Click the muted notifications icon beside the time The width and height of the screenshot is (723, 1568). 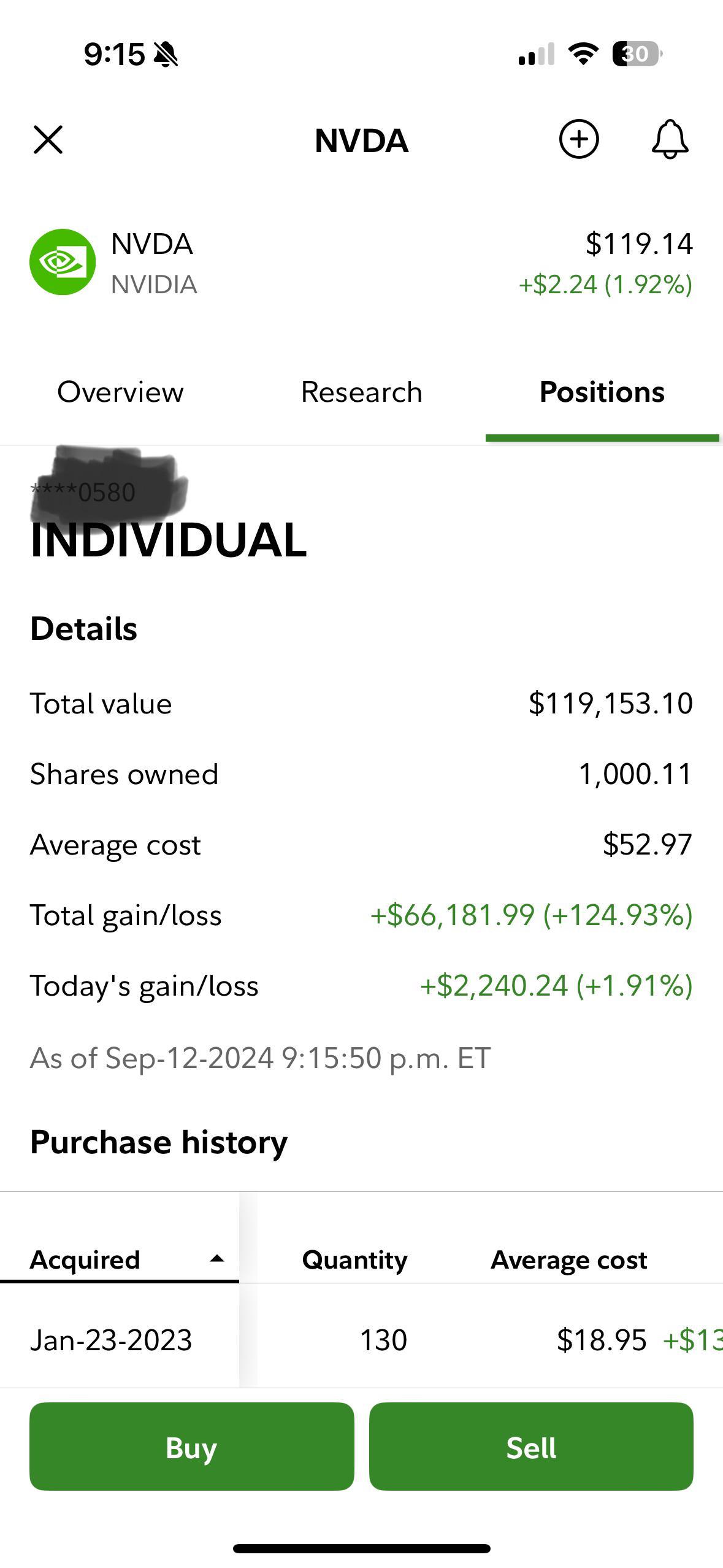pos(167,55)
